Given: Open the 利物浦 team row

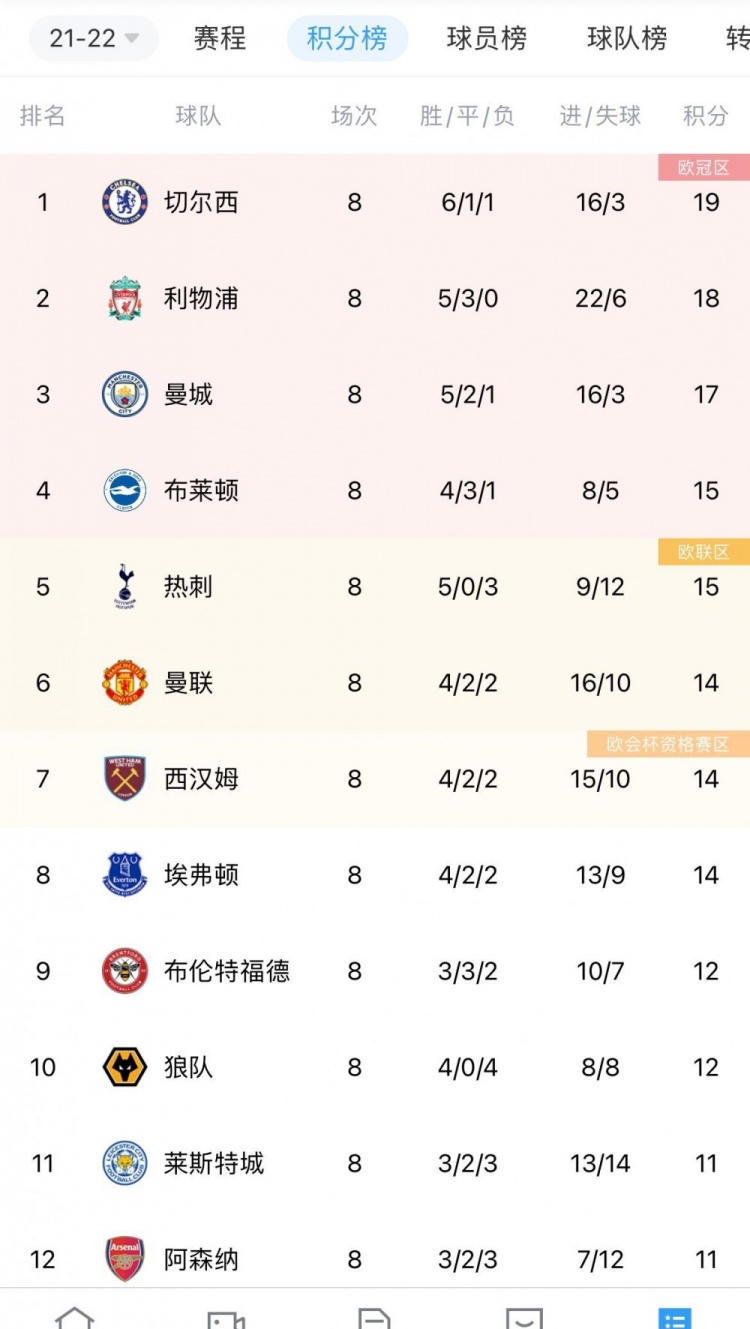Looking at the screenshot, I should pos(375,298).
